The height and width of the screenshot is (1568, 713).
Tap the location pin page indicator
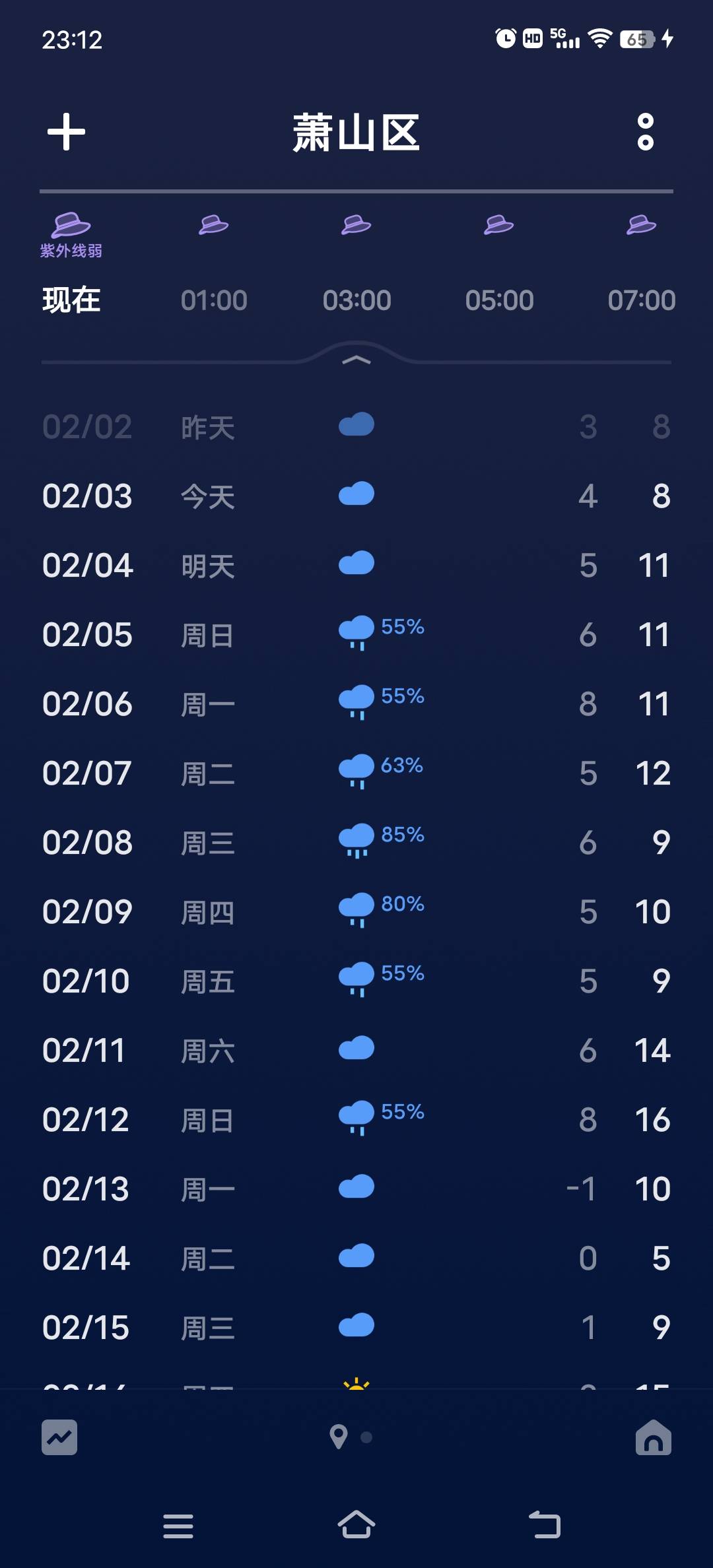click(x=339, y=1437)
